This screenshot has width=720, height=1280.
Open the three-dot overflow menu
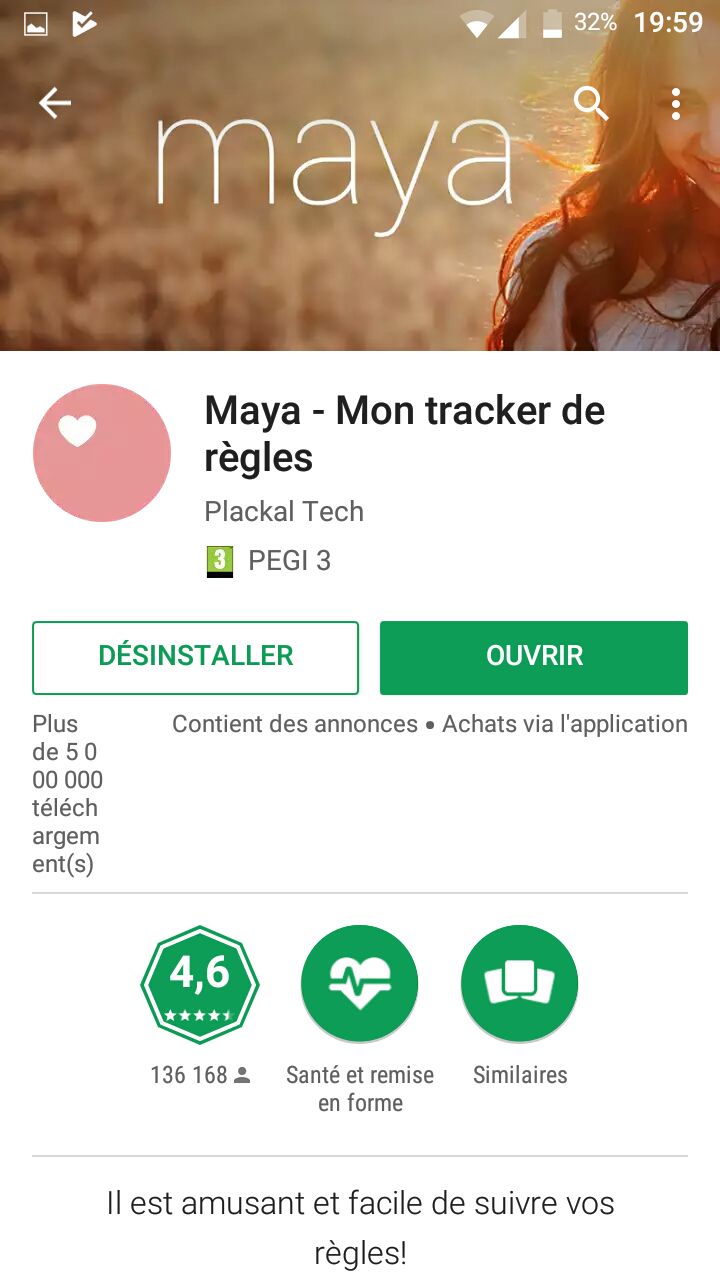(676, 103)
